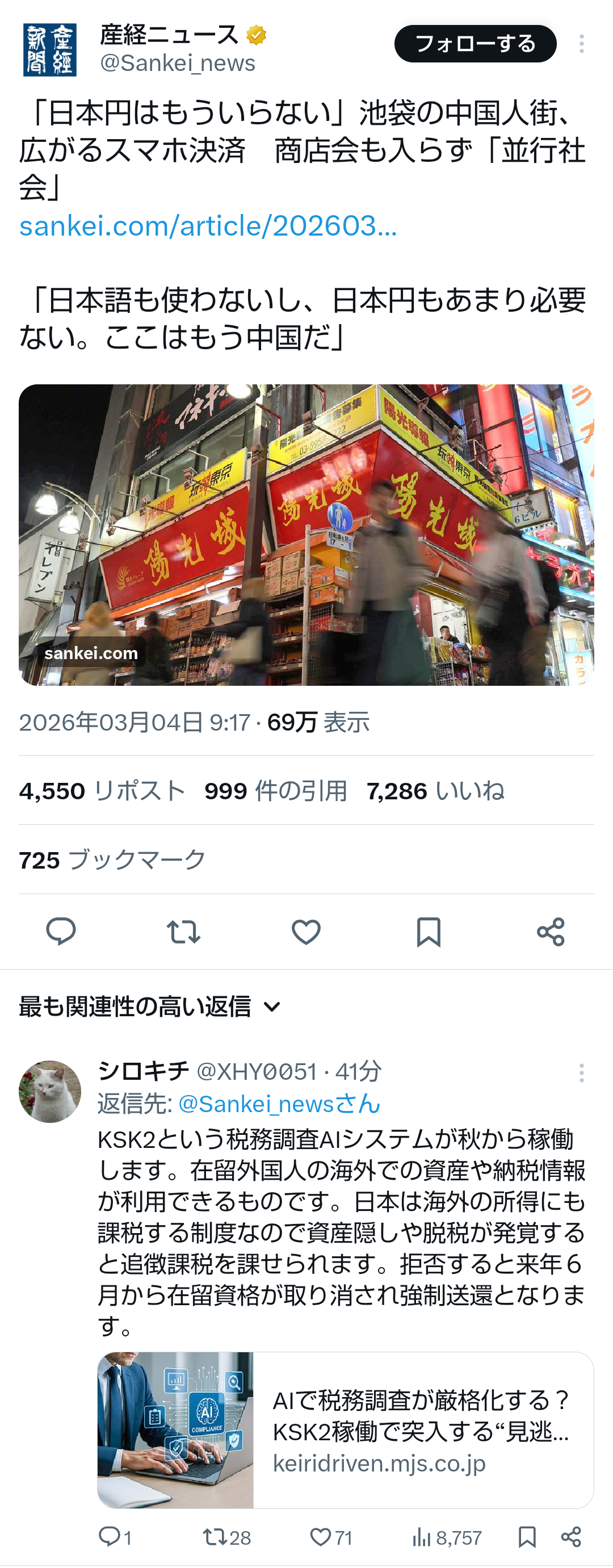View the 999 quote posts
The width and height of the screenshot is (613, 1568).
point(275,791)
